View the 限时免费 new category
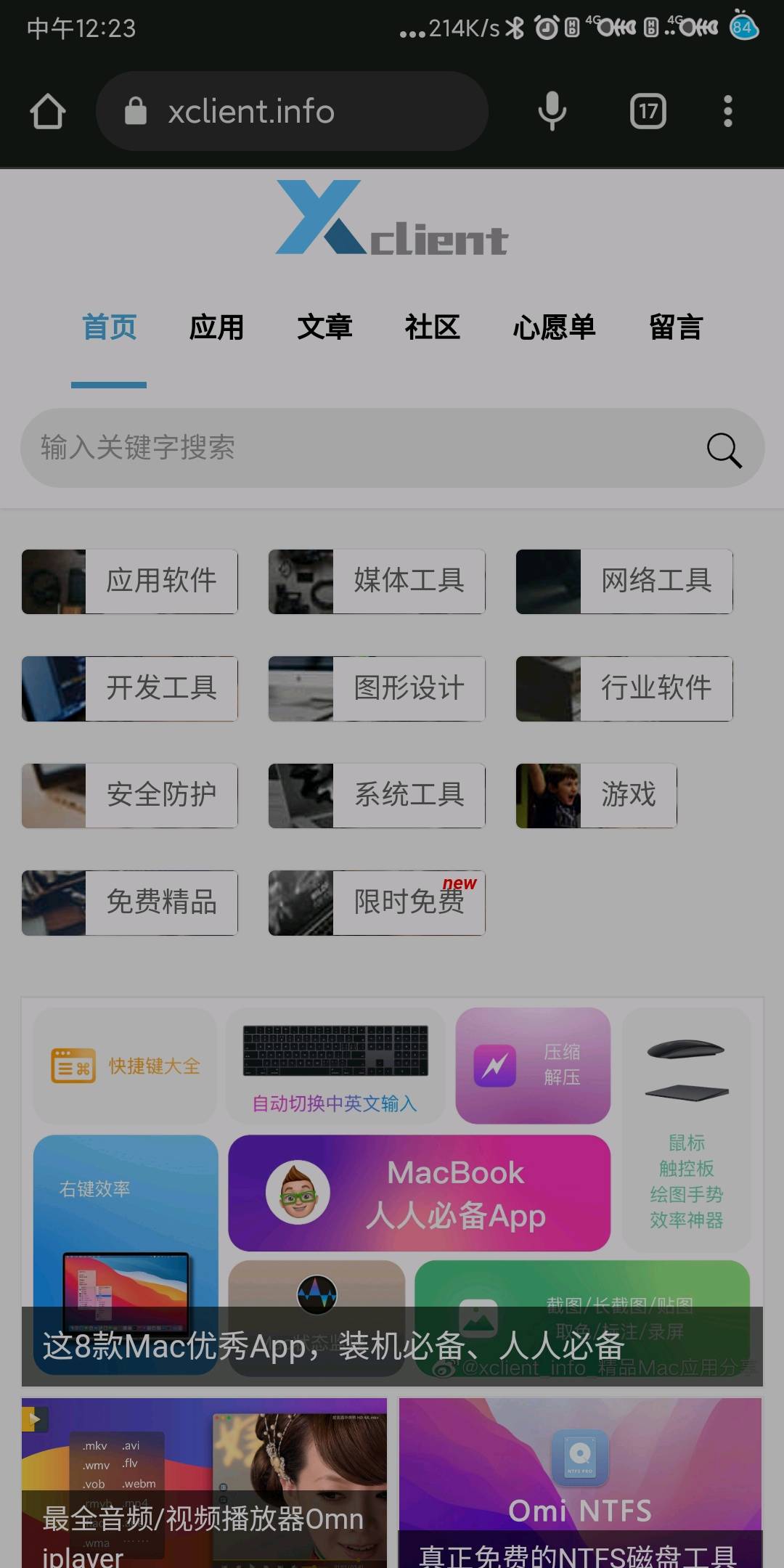This screenshot has height=1568, width=784. click(x=377, y=902)
